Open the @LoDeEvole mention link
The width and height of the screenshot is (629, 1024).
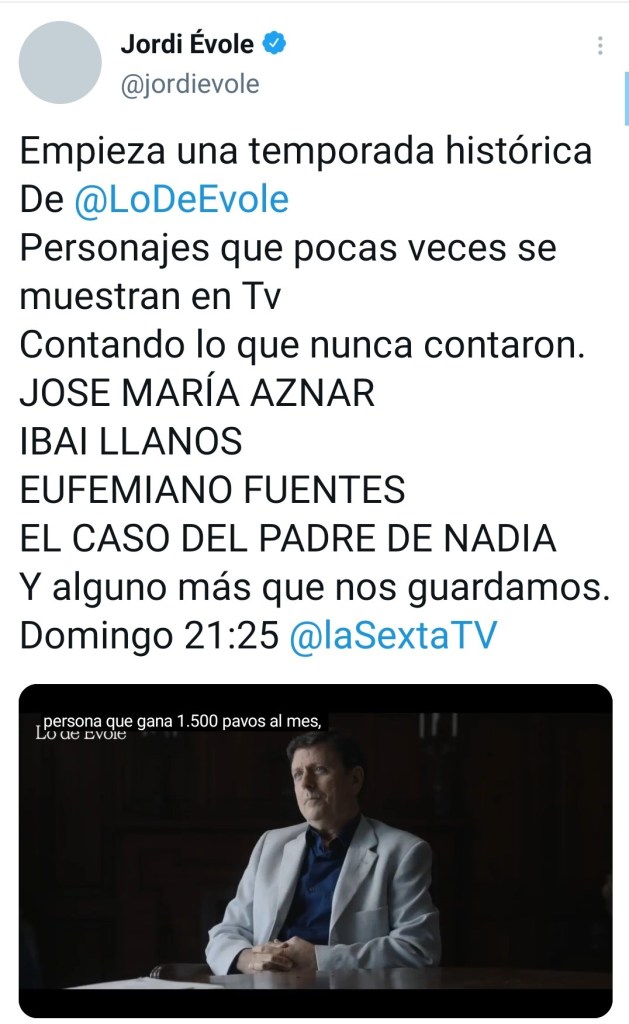(x=181, y=200)
